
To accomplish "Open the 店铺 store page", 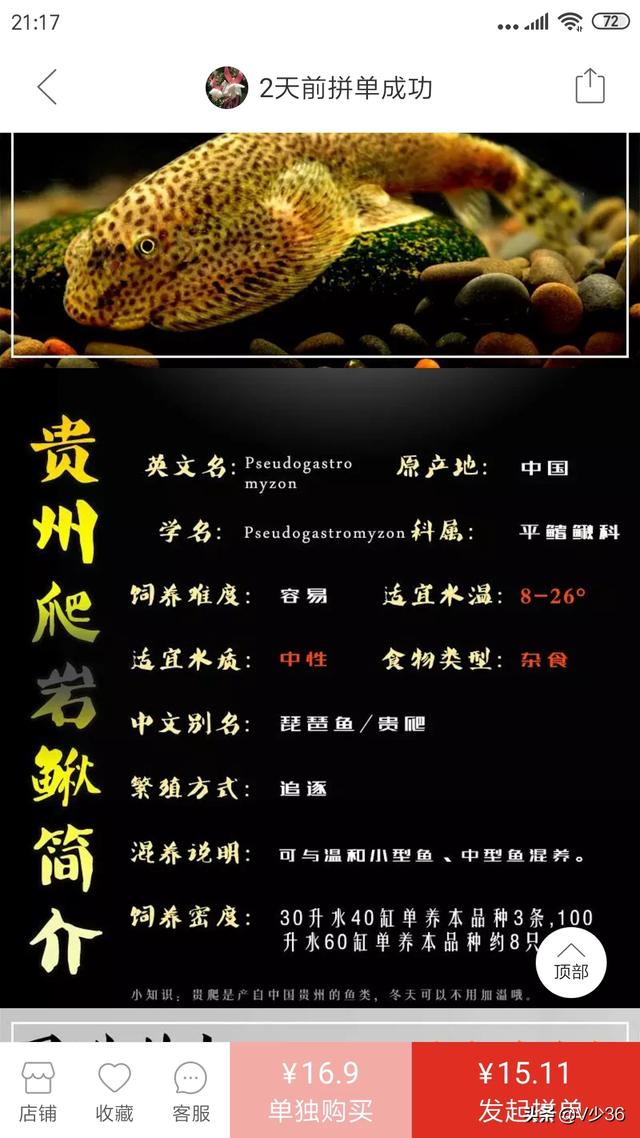I will click(38, 1091).
